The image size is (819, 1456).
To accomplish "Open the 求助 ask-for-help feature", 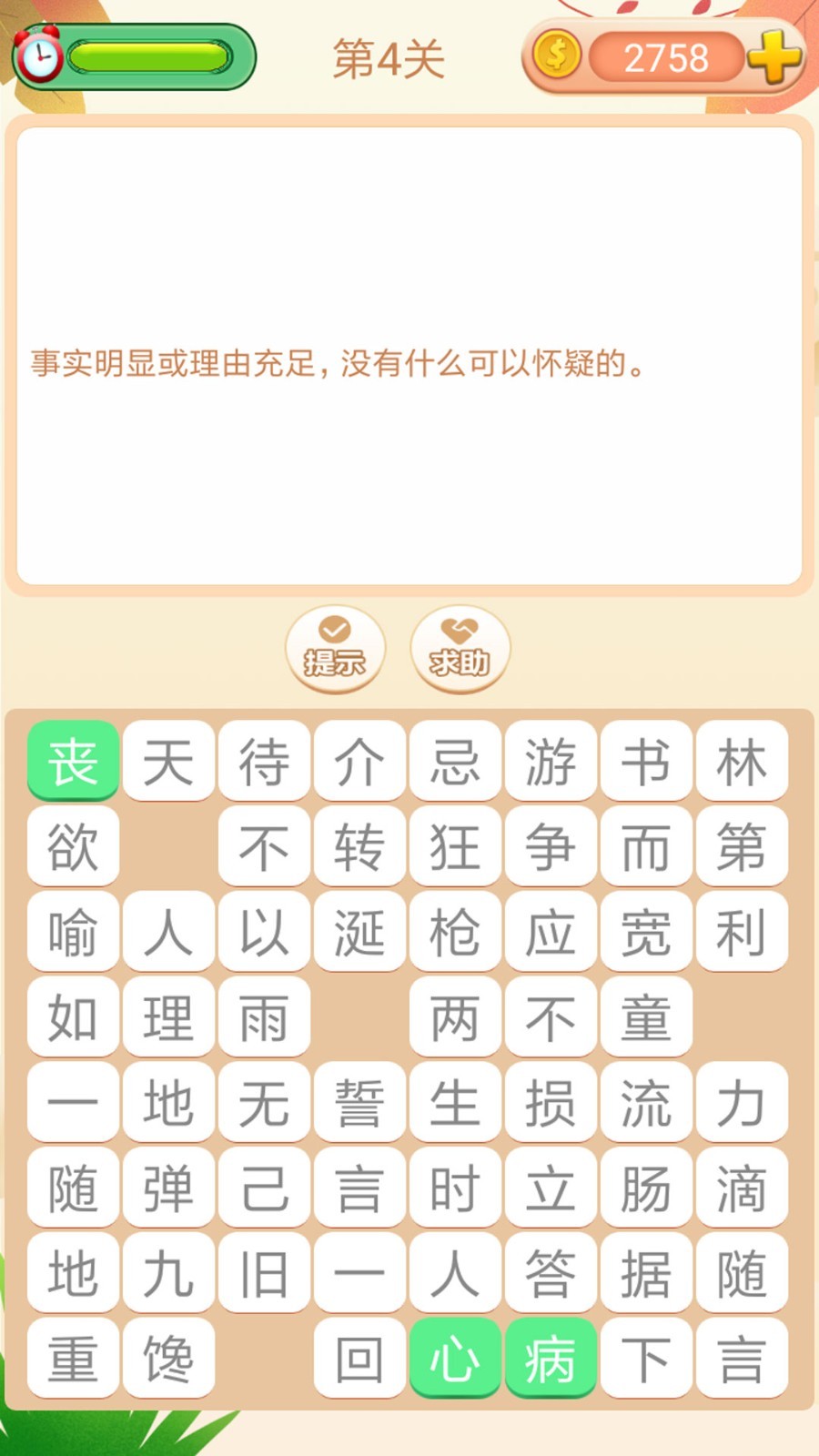I will [x=458, y=651].
